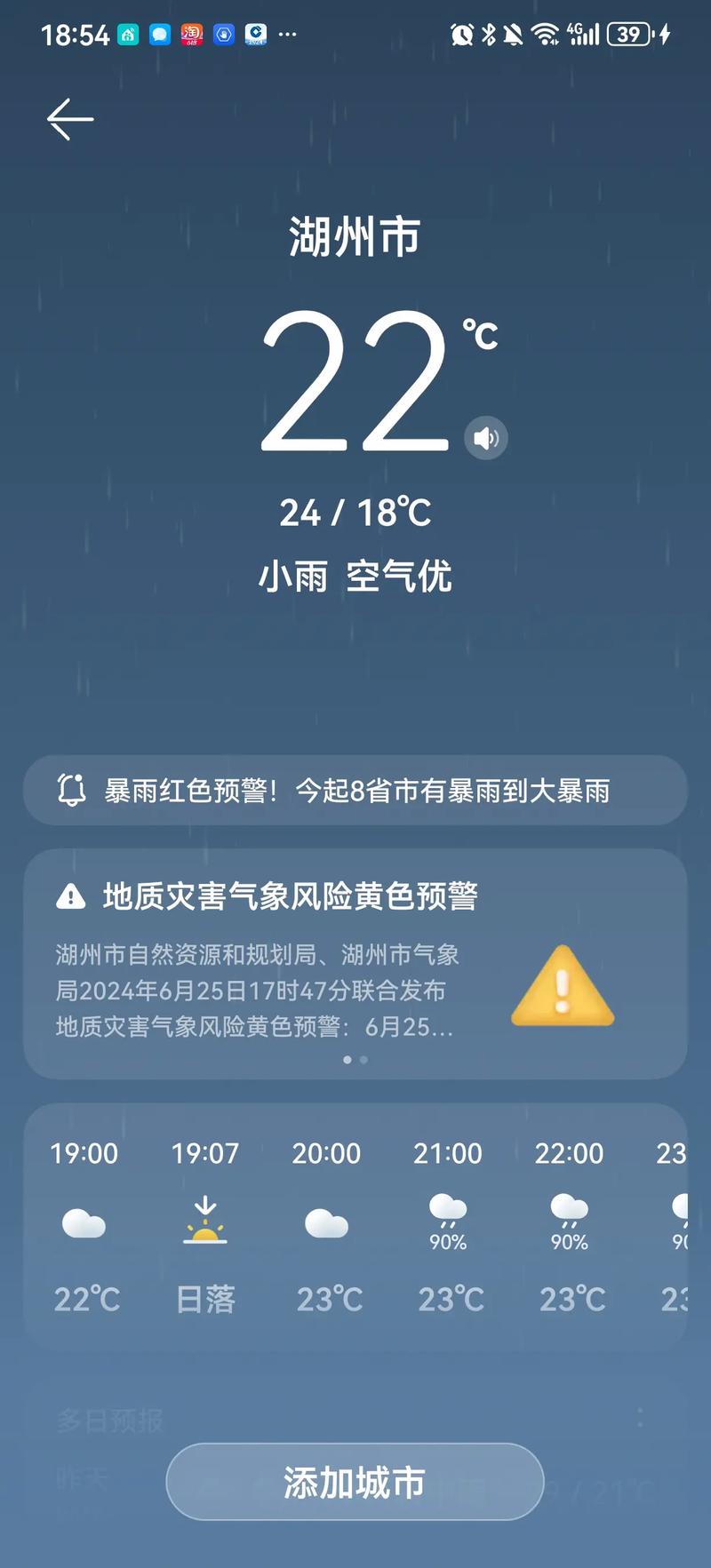Viewport: 711px width, 1568px height.
Task: Tap the 添加城市 button to add a city
Action: coord(355,1479)
